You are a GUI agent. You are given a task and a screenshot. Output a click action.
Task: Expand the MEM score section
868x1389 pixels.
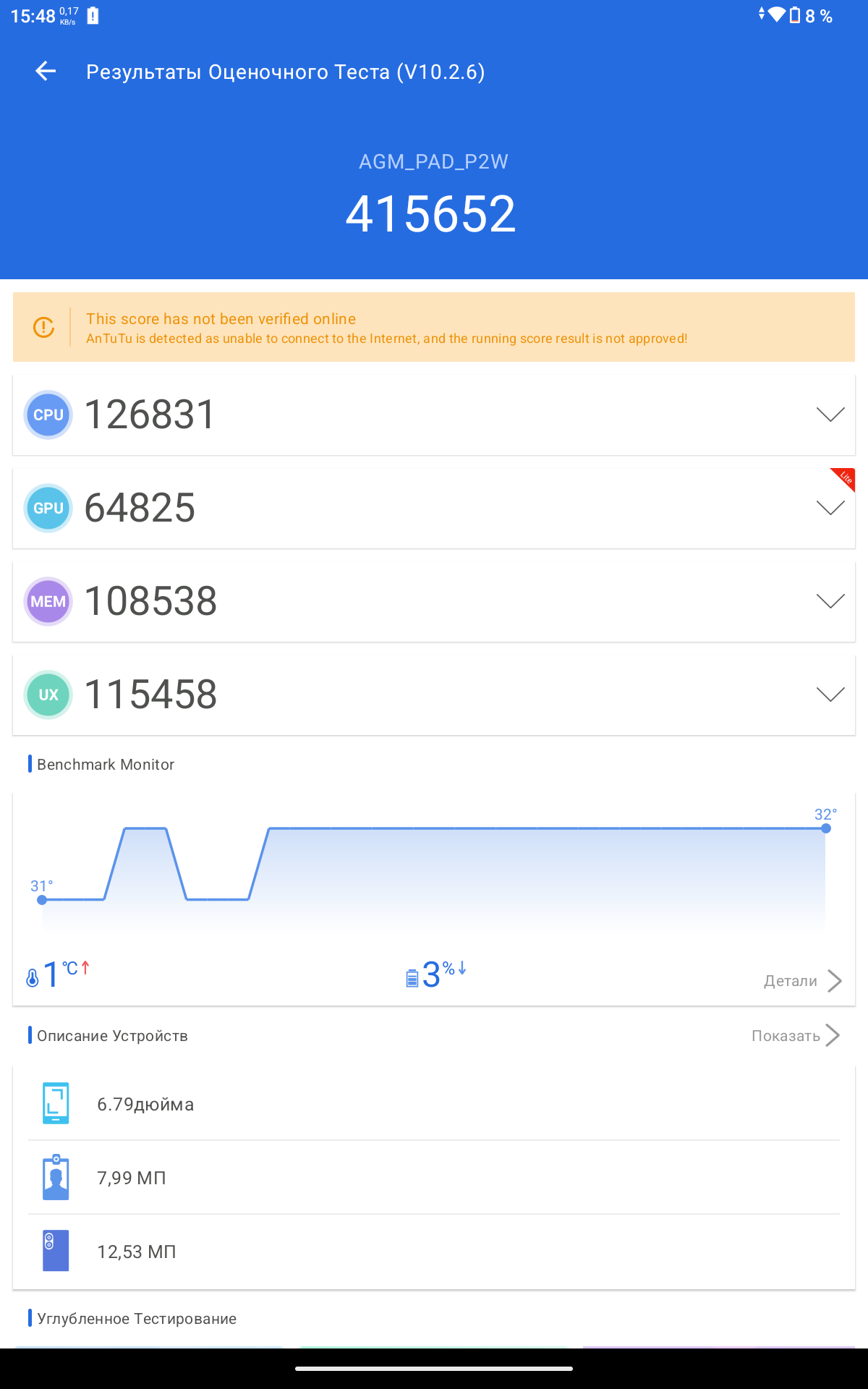(x=830, y=601)
